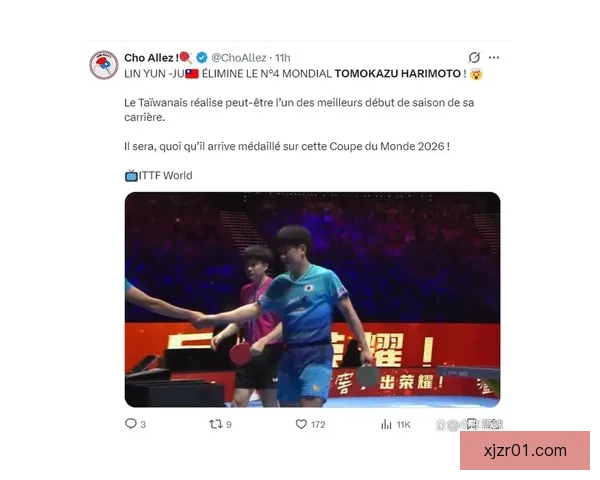600x480 pixels.
Task: Like the post with 172 likes
Action: click(301, 424)
